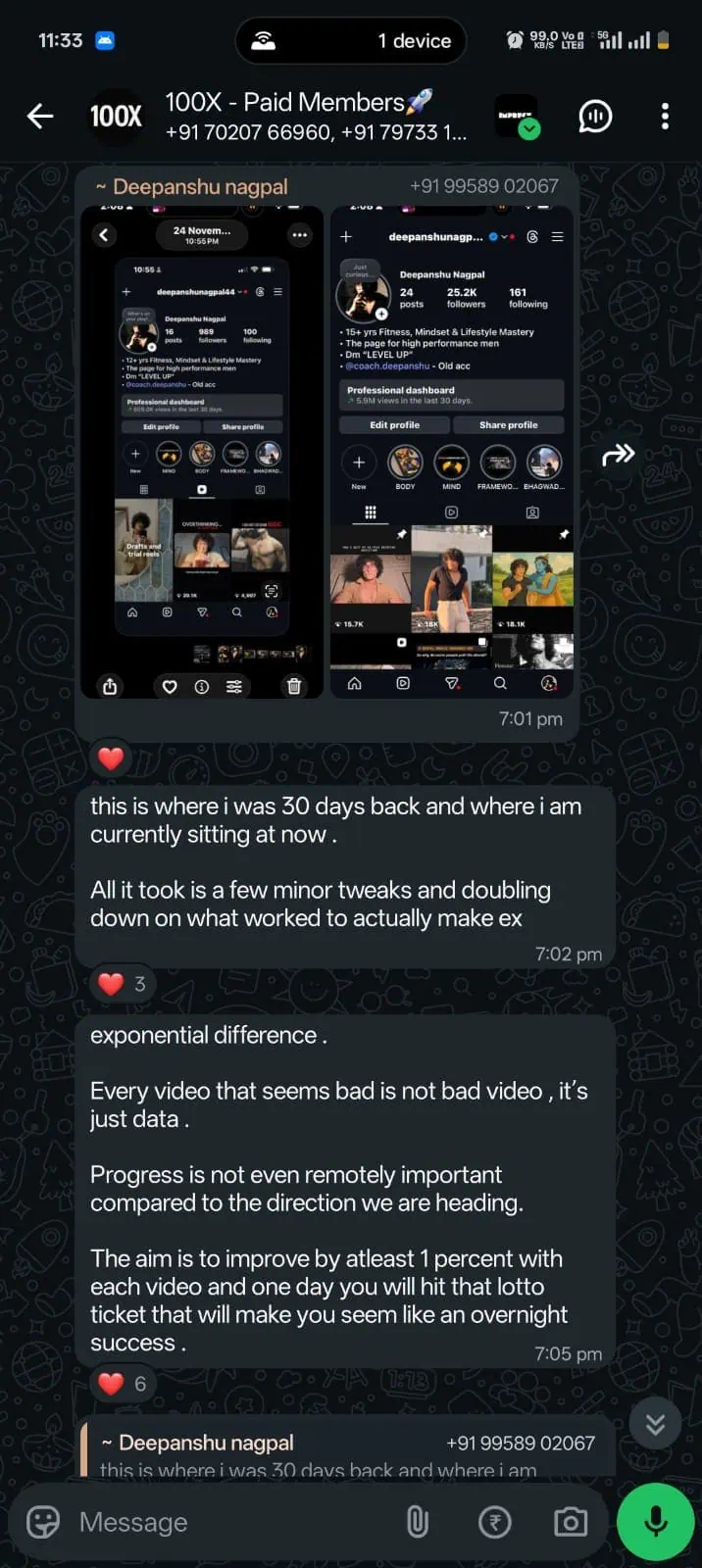View the heart reaction under the images
The height and width of the screenshot is (1568, 702).
point(111,758)
